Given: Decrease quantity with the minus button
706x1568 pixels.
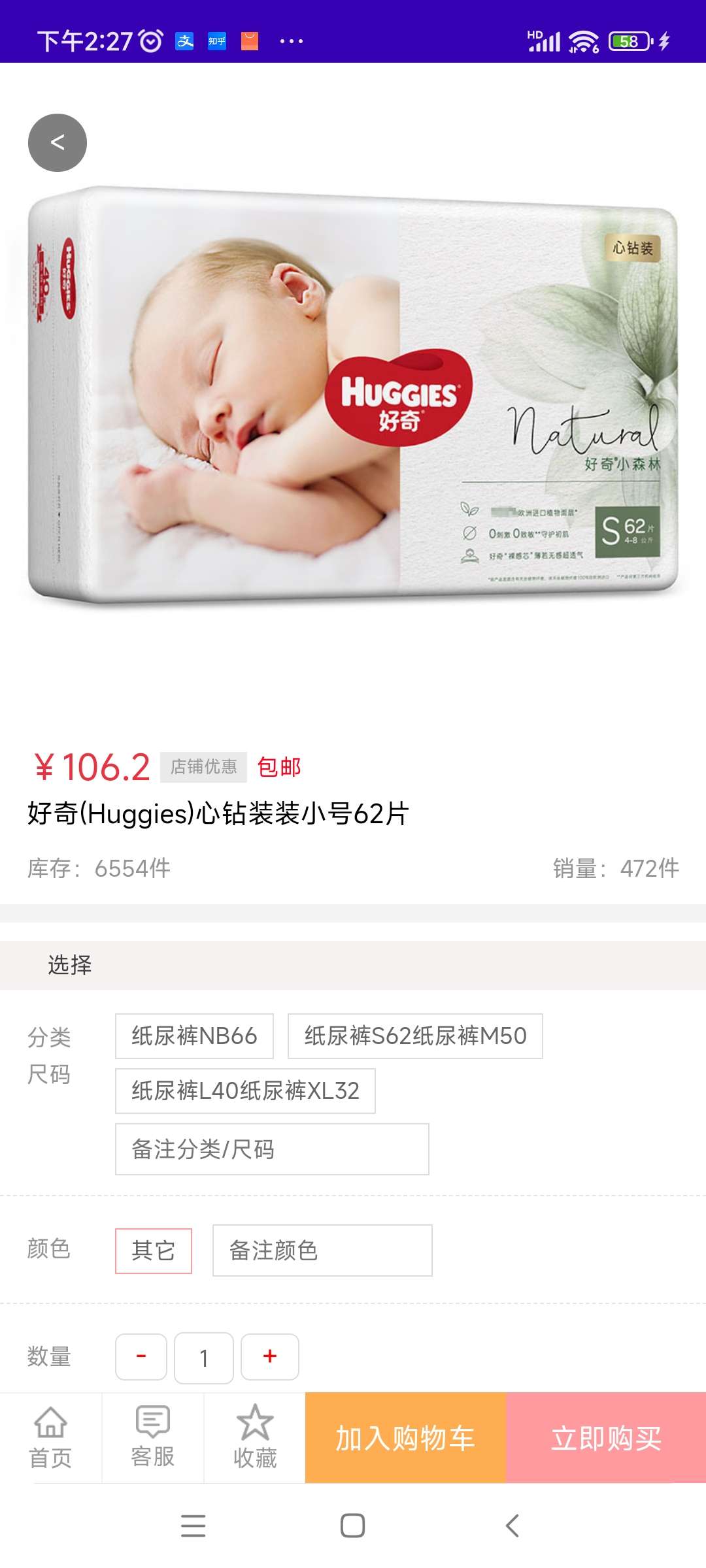Looking at the screenshot, I should point(141,1357).
